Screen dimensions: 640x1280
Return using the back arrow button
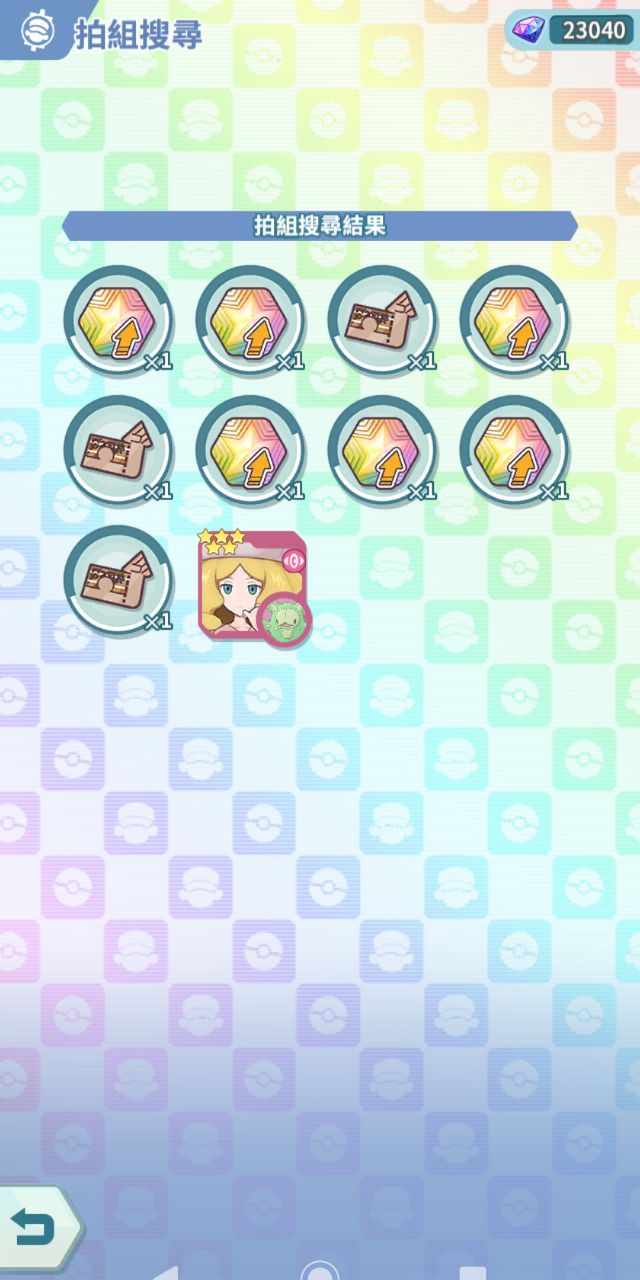[36, 1227]
